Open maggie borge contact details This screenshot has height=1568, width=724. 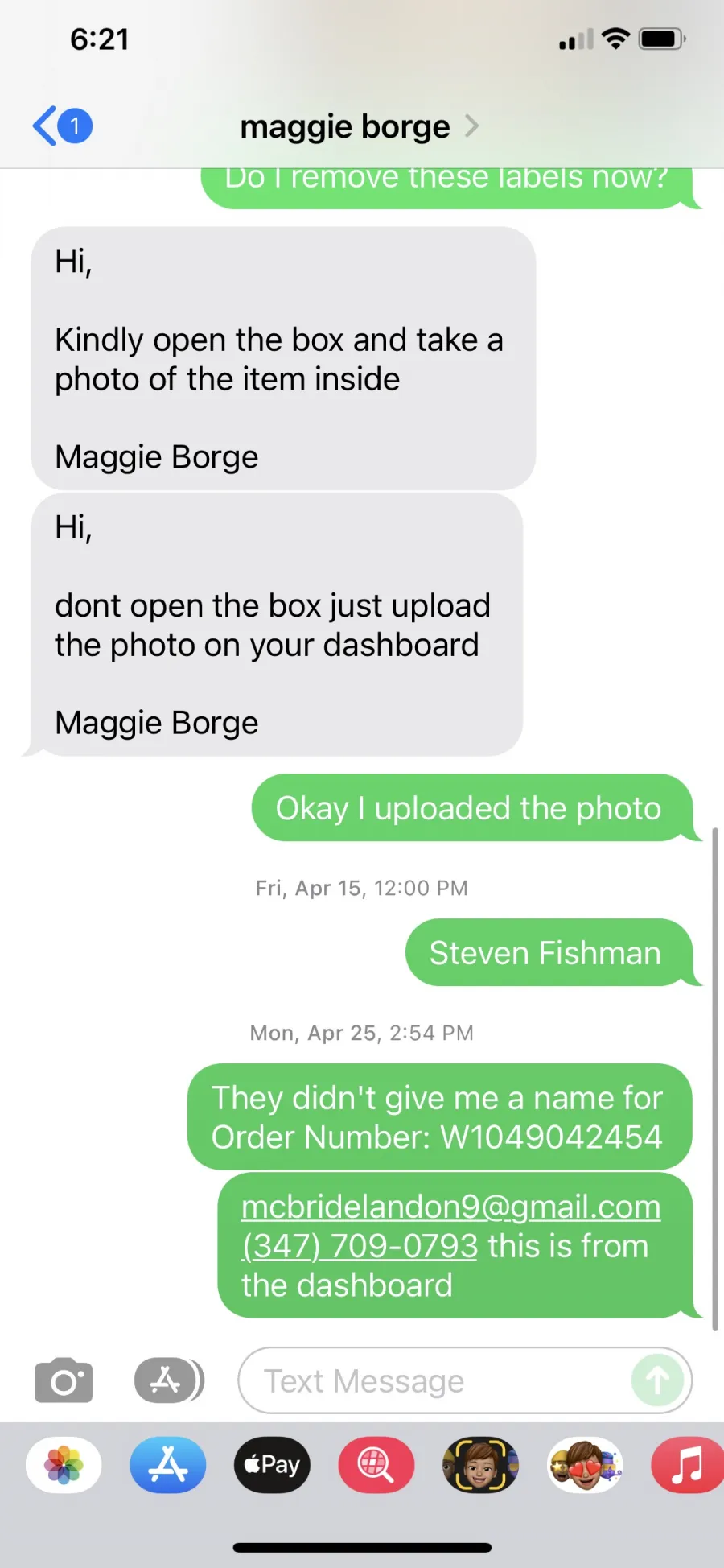coord(359,126)
